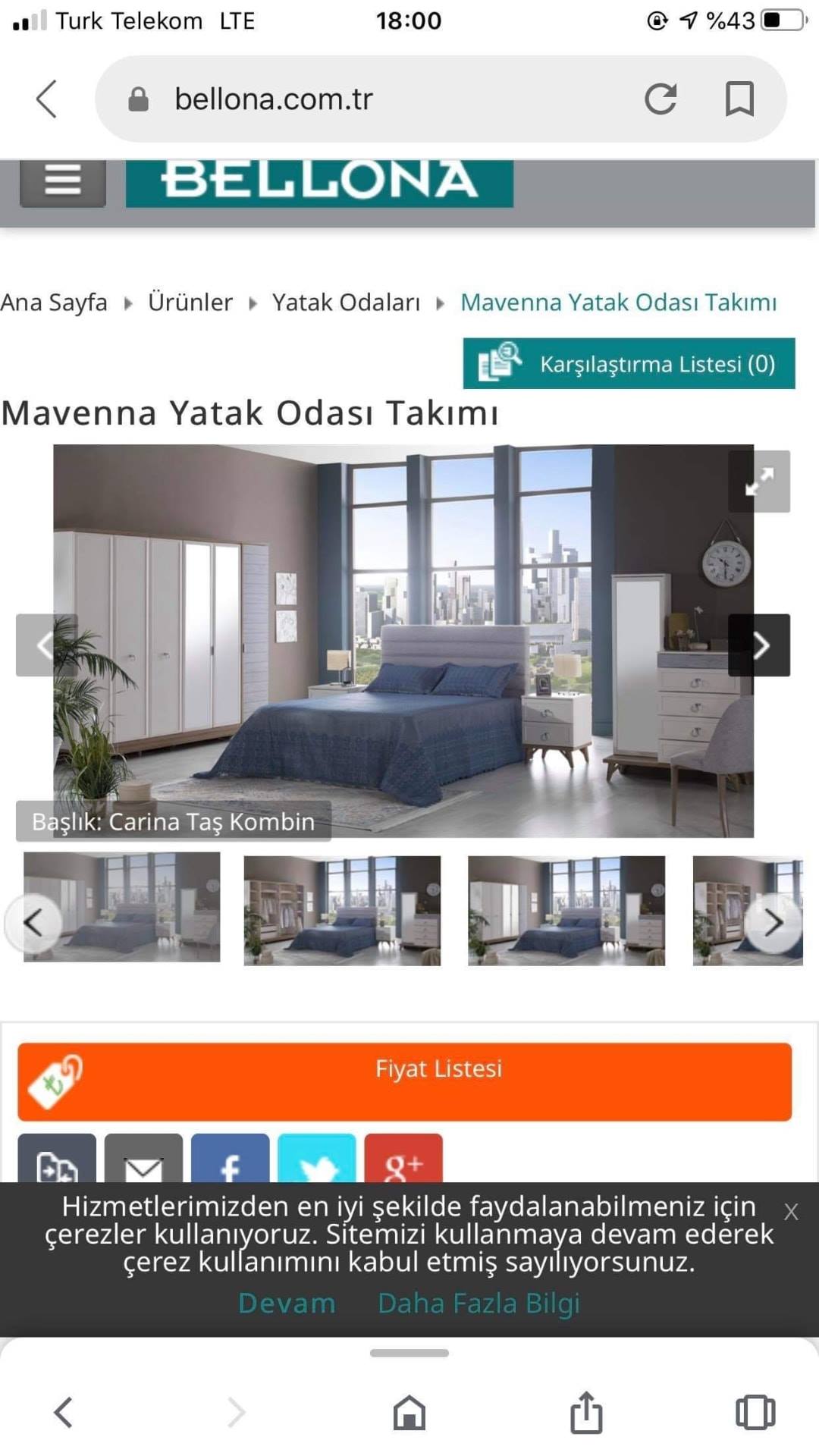Image resolution: width=819 pixels, height=1456 pixels.
Task: Share the product on Twitter
Action: pos(317,1159)
